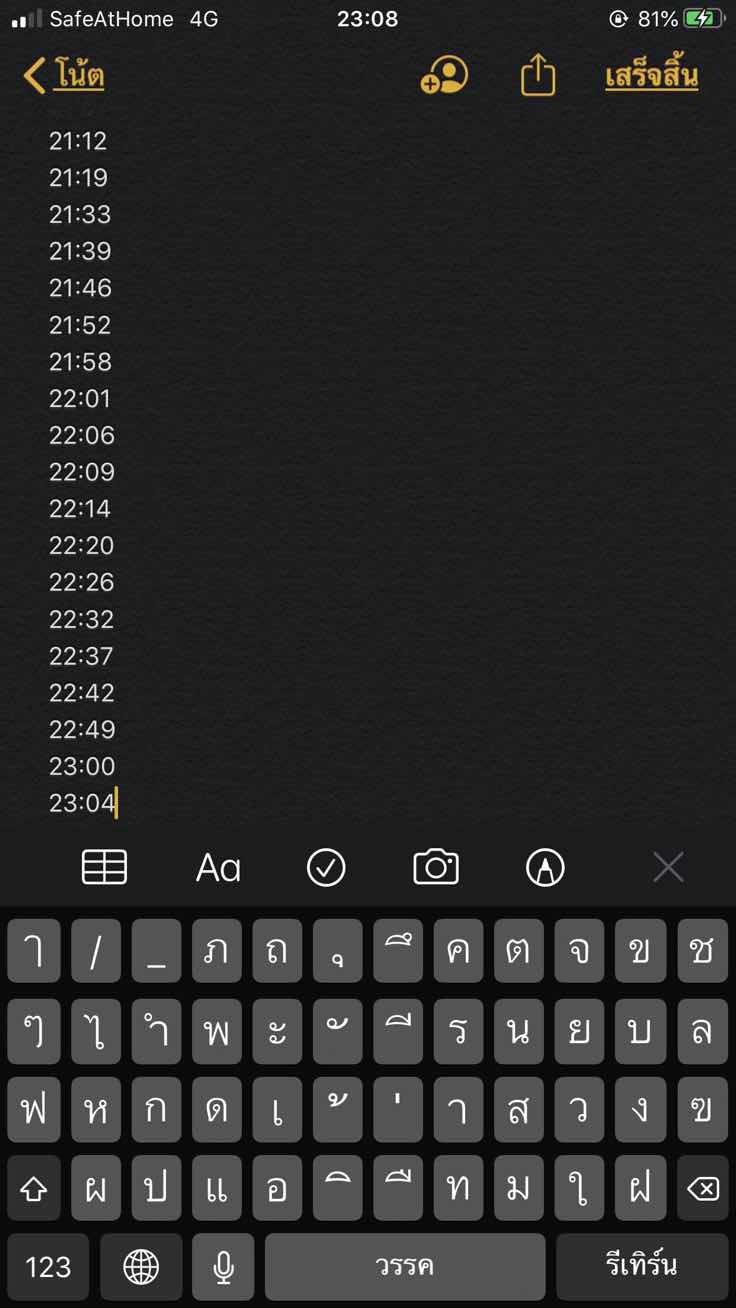The height and width of the screenshot is (1308, 736).
Task: Insert a table into the note
Action: [x=104, y=867]
